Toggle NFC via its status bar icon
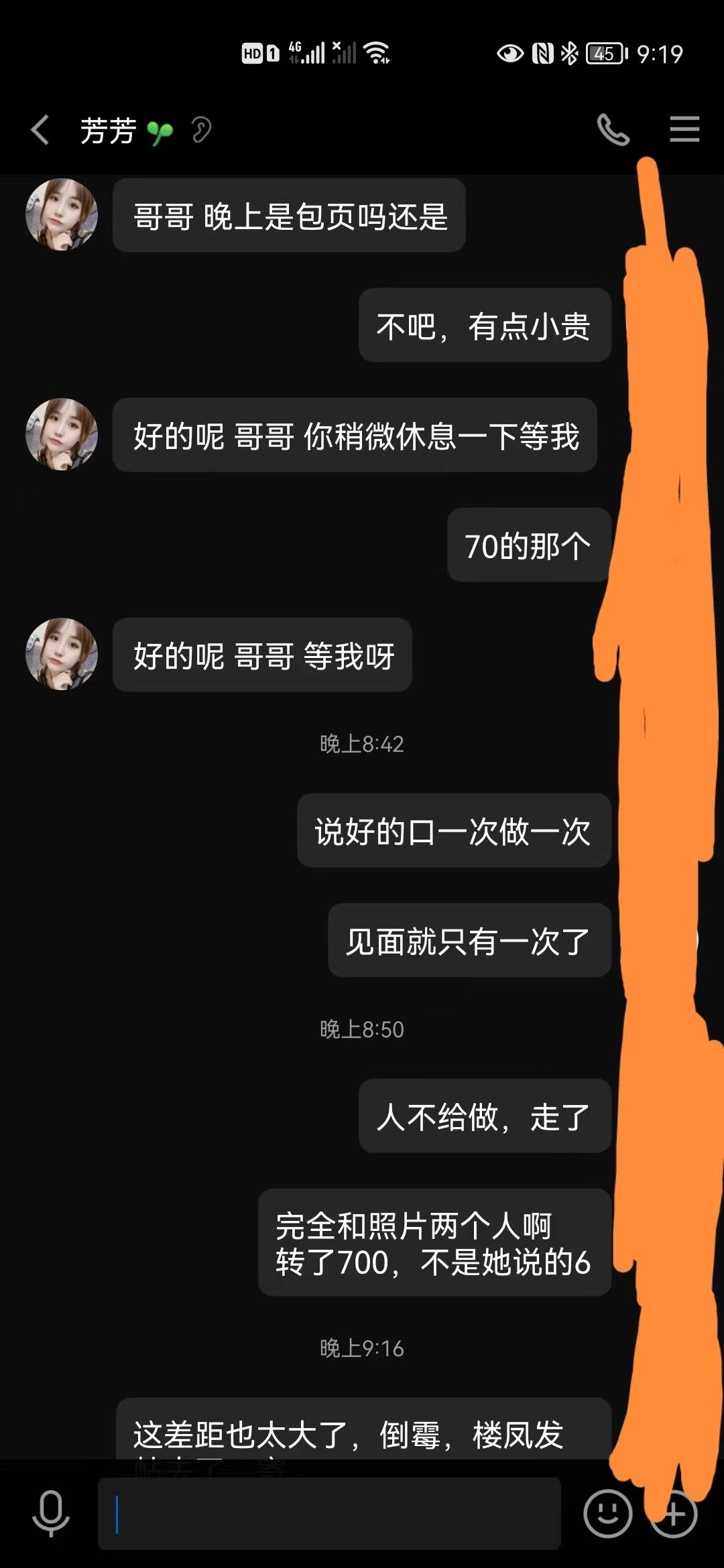 tap(541, 52)
